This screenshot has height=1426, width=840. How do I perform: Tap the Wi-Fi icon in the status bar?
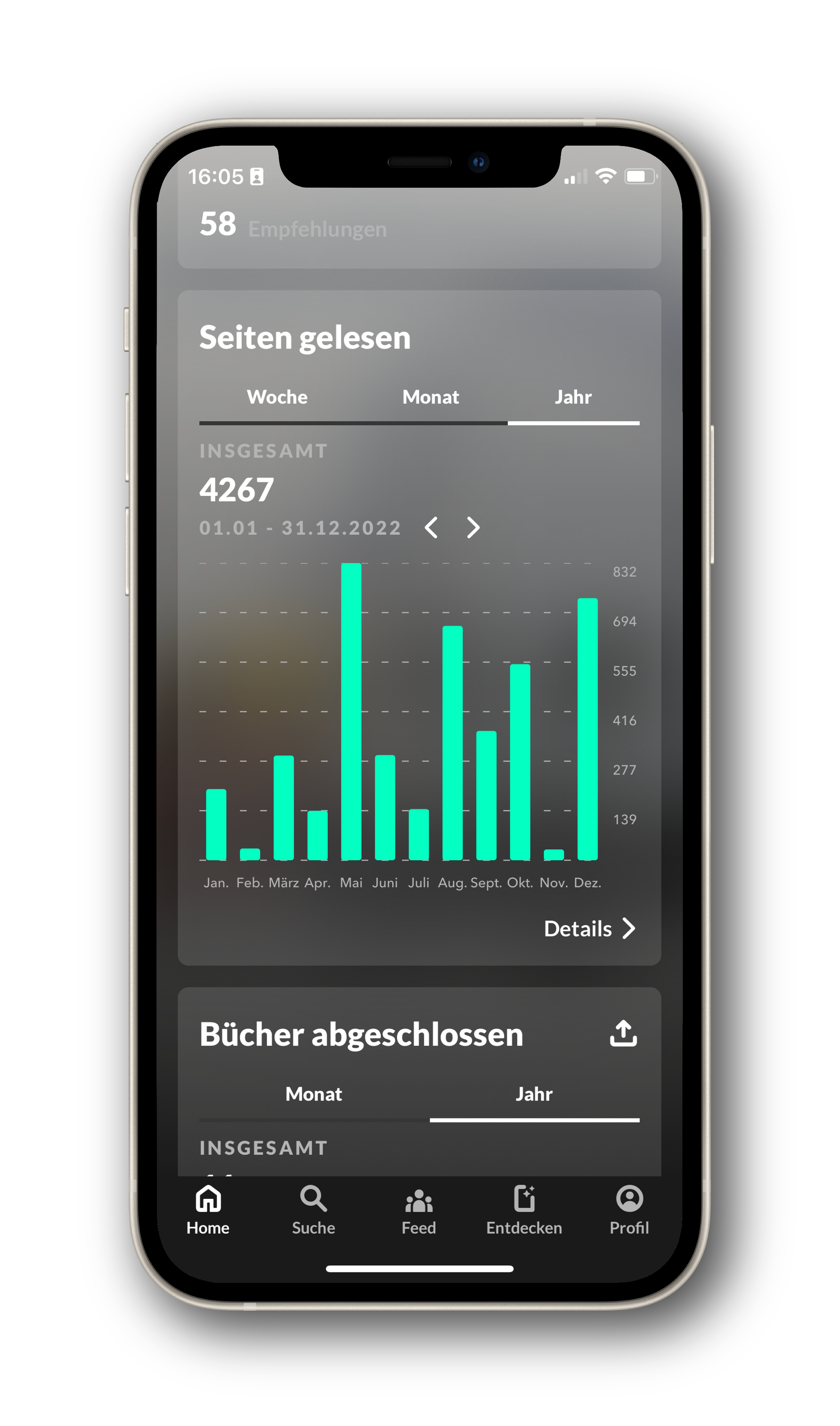606,176
